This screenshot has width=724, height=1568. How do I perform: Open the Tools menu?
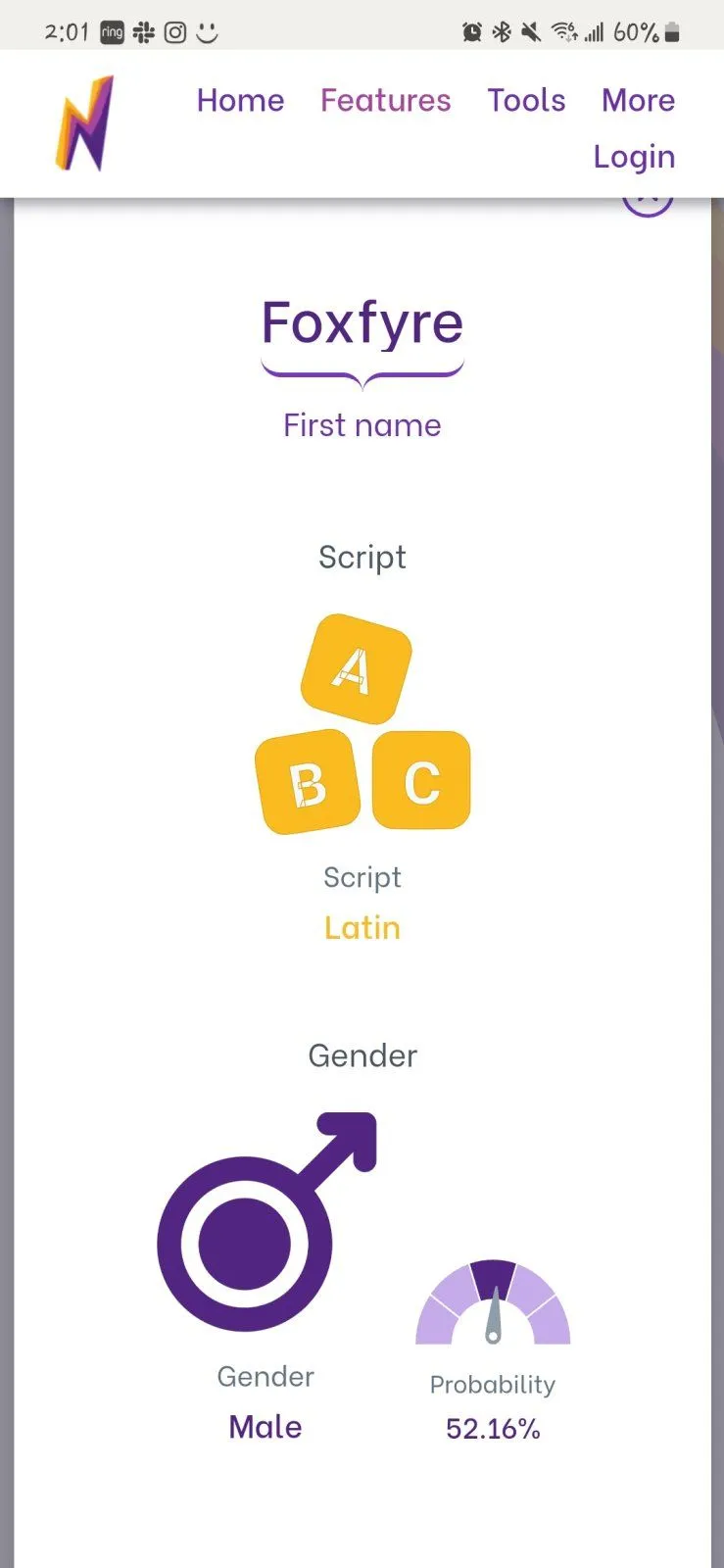pos(526,100)
